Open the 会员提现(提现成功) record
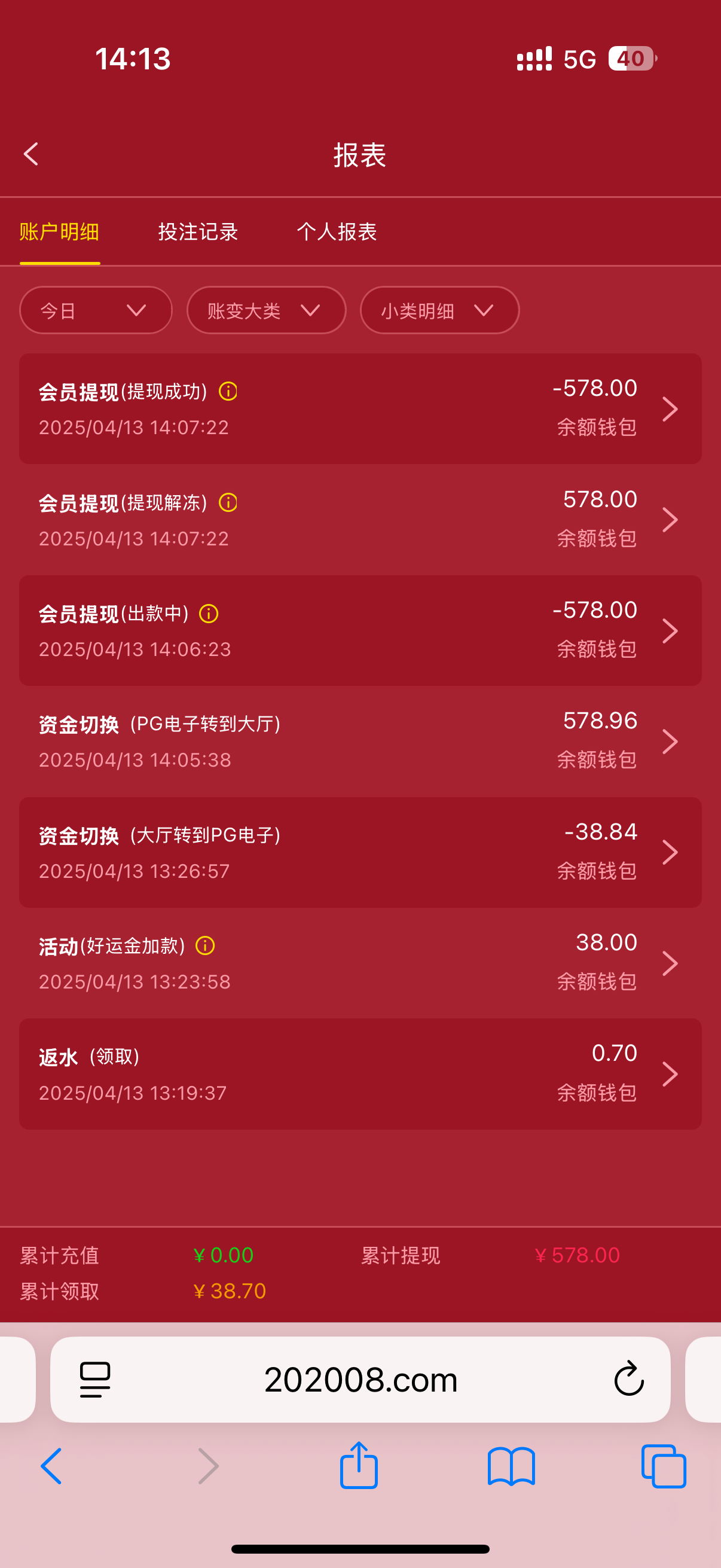 click(x=360, y=408)
